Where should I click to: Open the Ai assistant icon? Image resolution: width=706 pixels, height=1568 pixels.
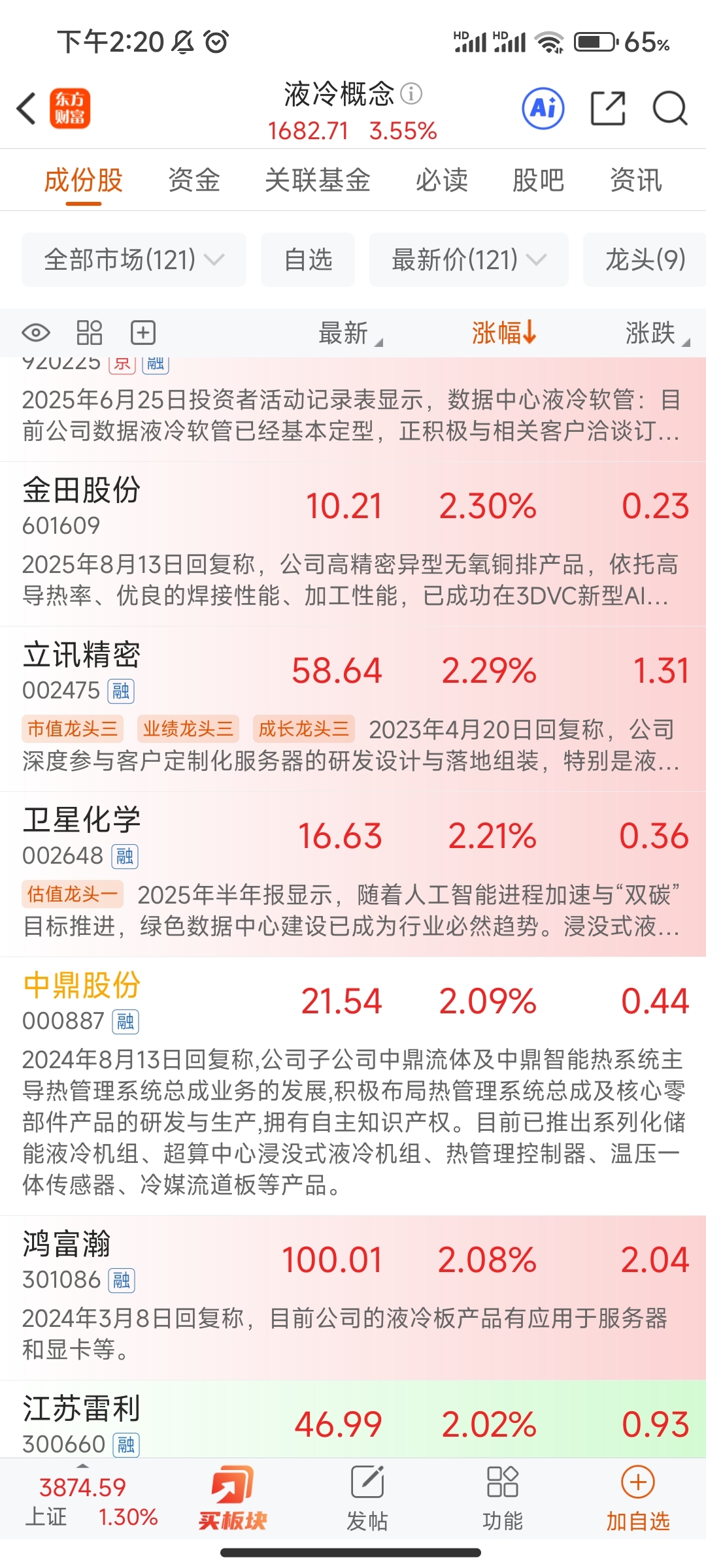point(543,108)
